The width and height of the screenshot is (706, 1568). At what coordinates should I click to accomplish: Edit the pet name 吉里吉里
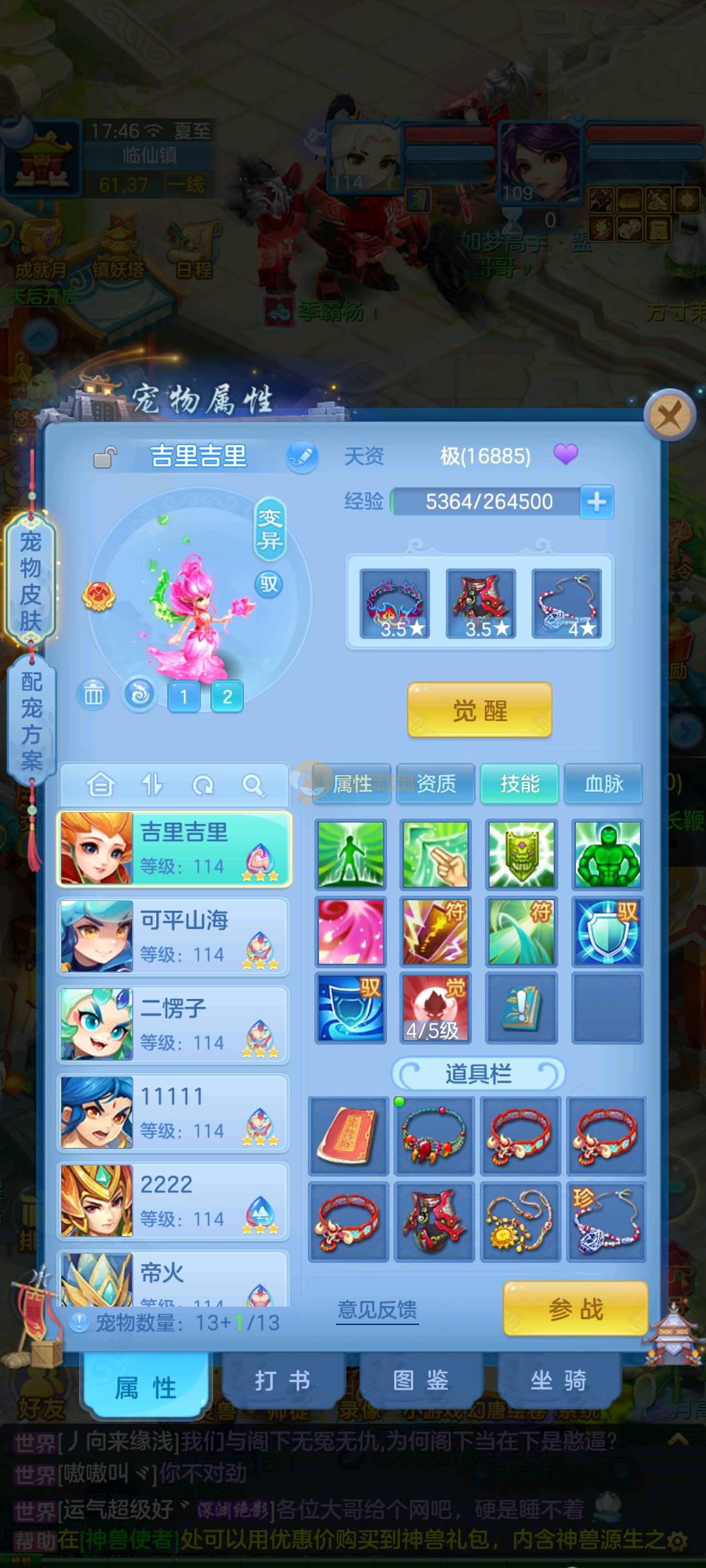(302, 457)
